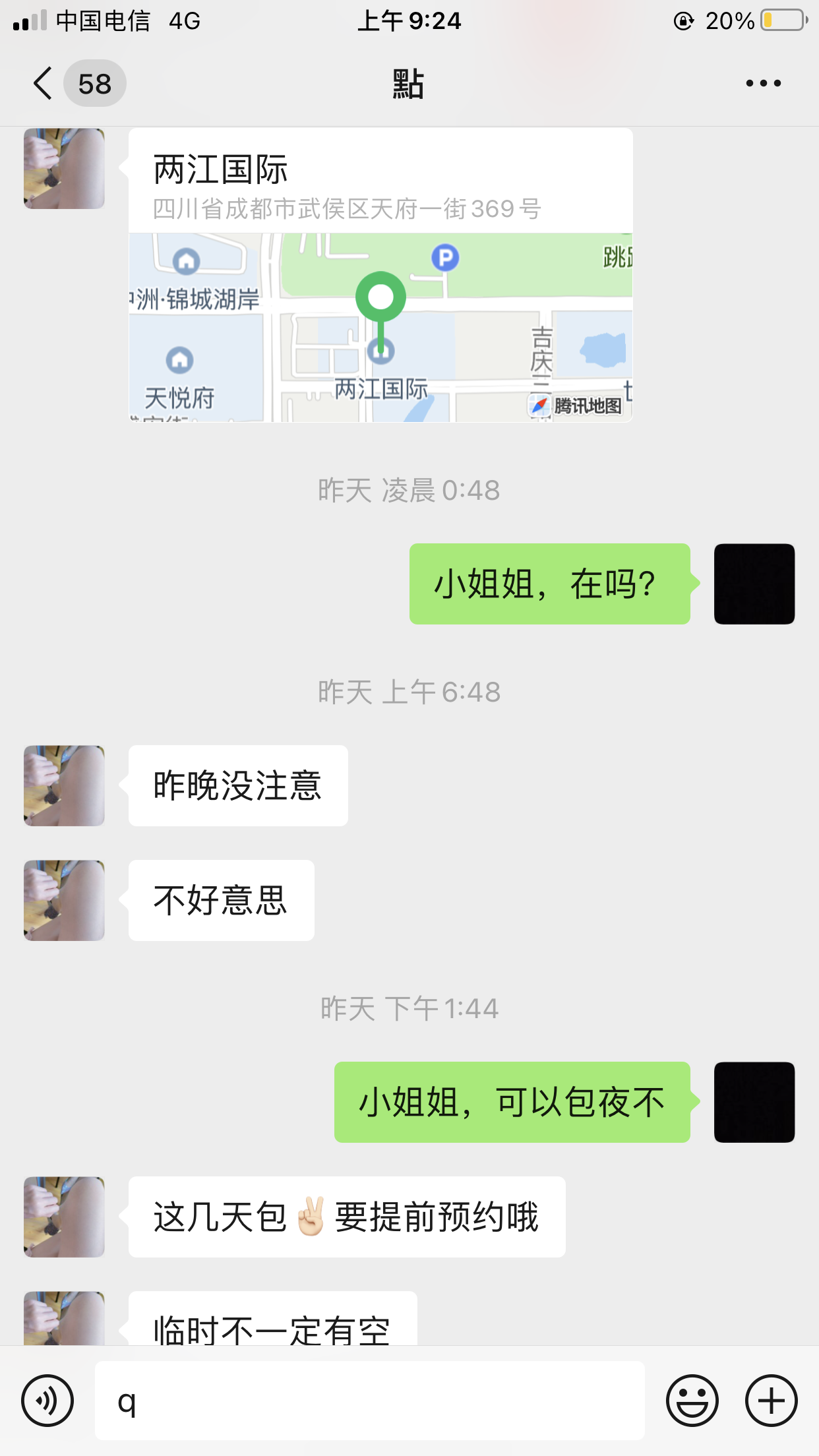Select the chat title 點 at the top
The image size is (819, 1456).
pos(408,82)
